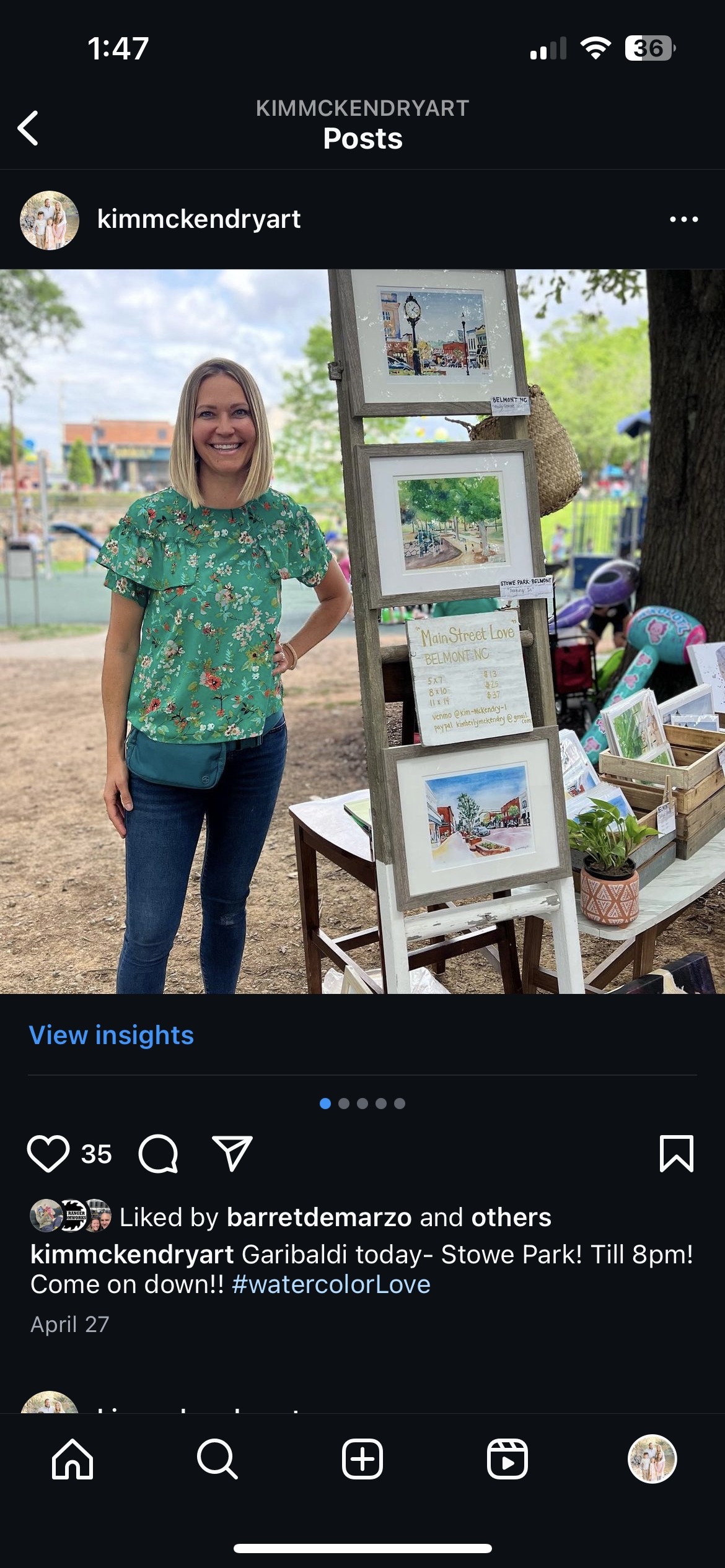Open the post's three-dot options menu
The width and height of the screenshot is (725, 1568).
coord(683,219)
